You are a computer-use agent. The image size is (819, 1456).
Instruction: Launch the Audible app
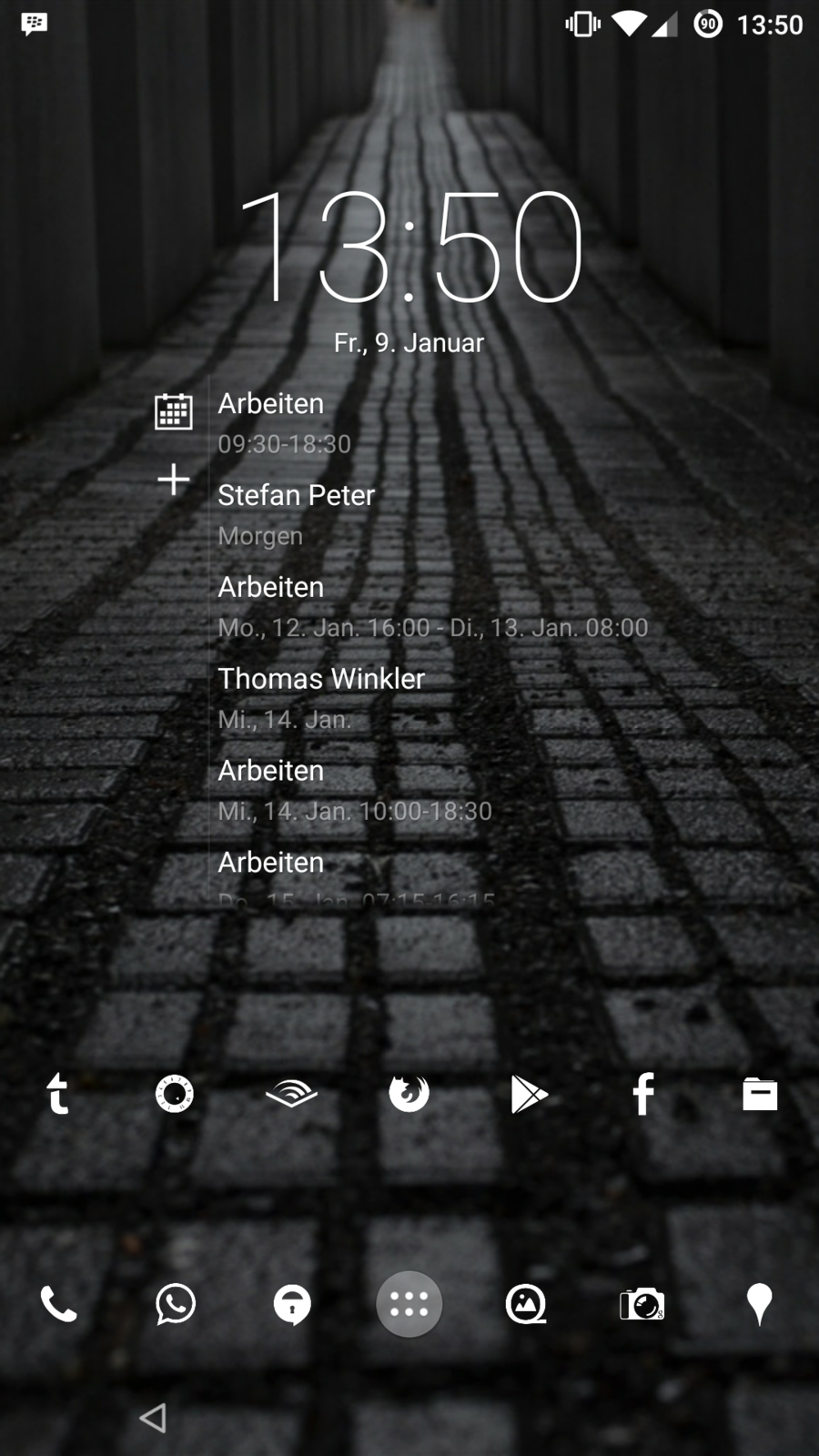tap(291, 1094)
